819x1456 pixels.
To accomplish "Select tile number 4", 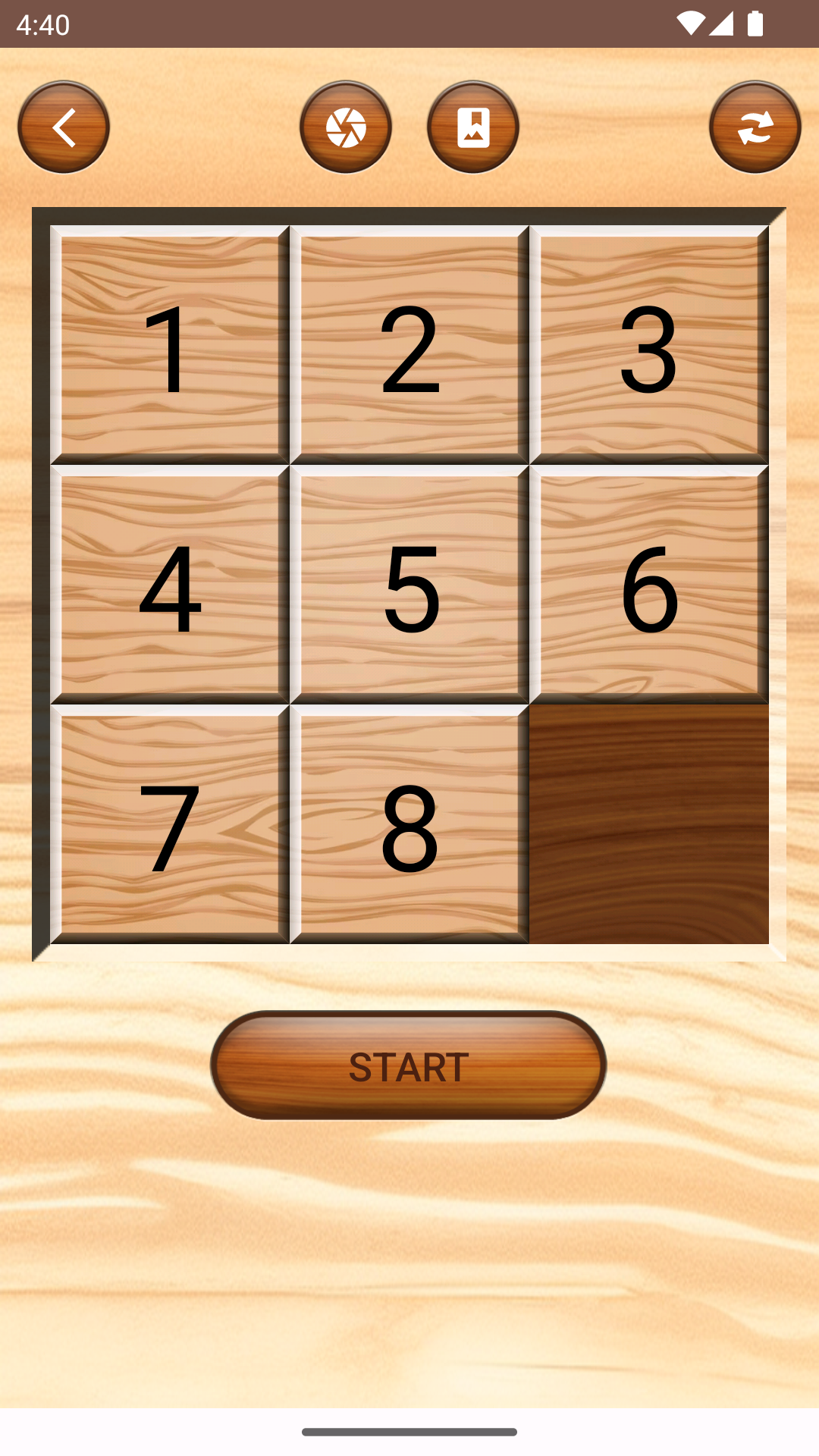I will 170,585.
